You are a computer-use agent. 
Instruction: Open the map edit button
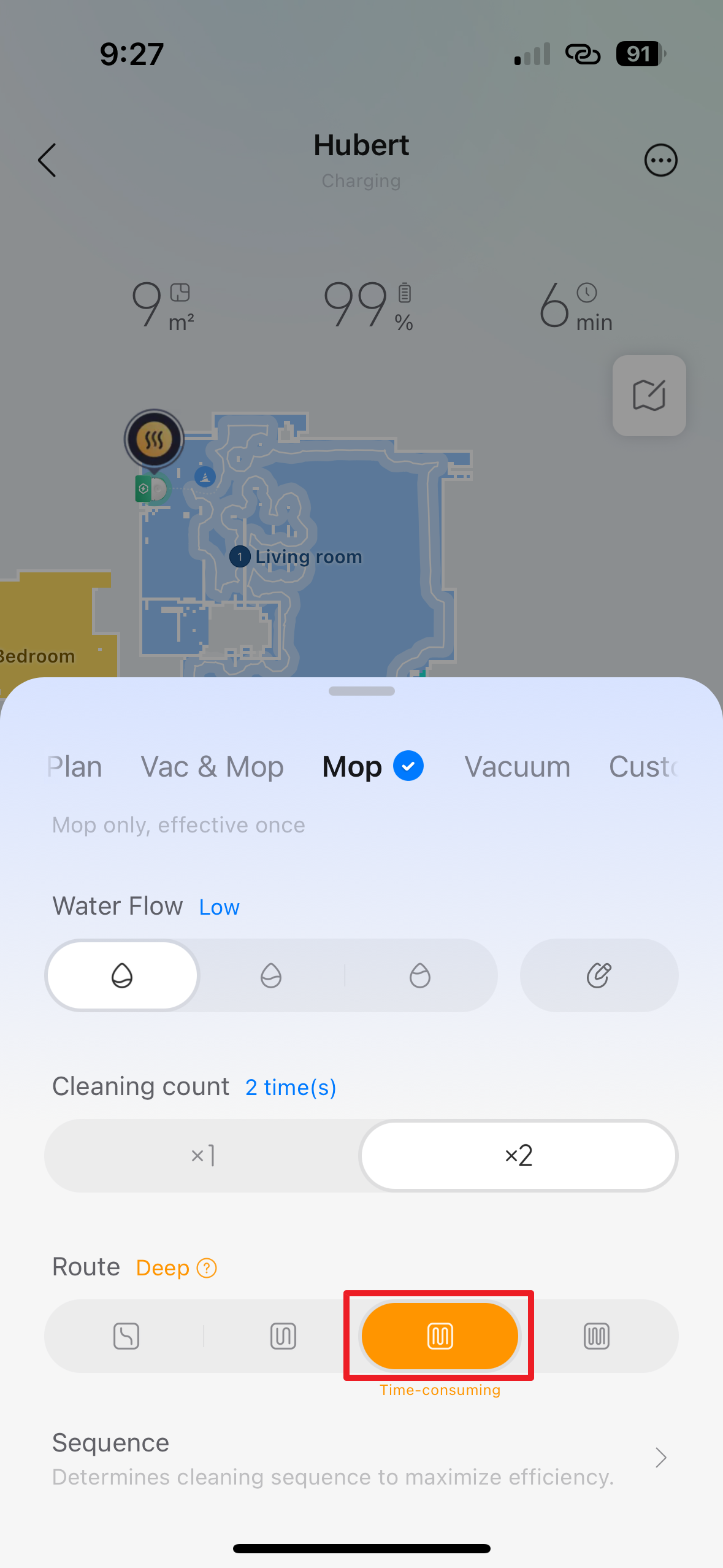pos(649,396)
